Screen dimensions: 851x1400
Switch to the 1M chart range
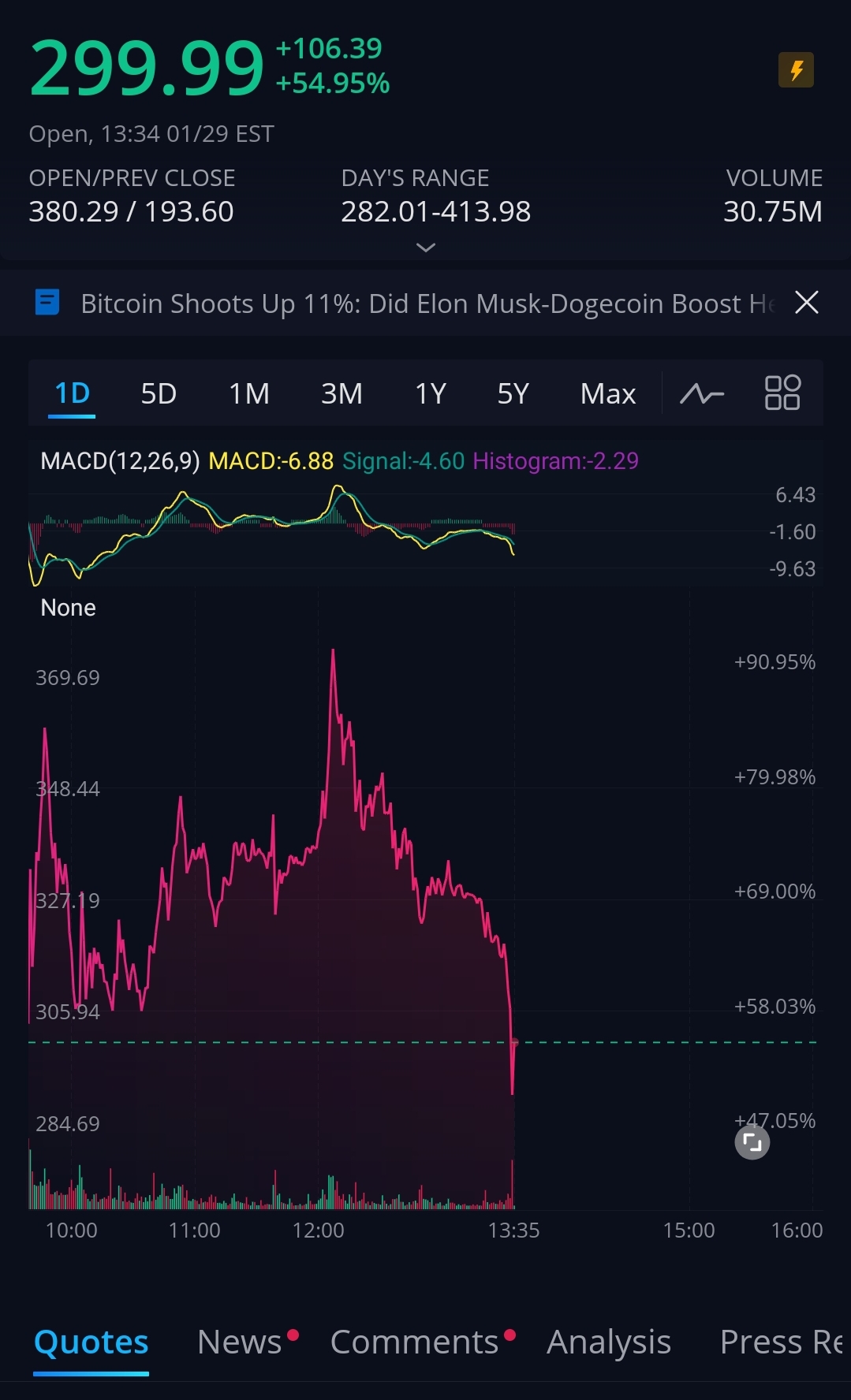[x=249, y=393]
